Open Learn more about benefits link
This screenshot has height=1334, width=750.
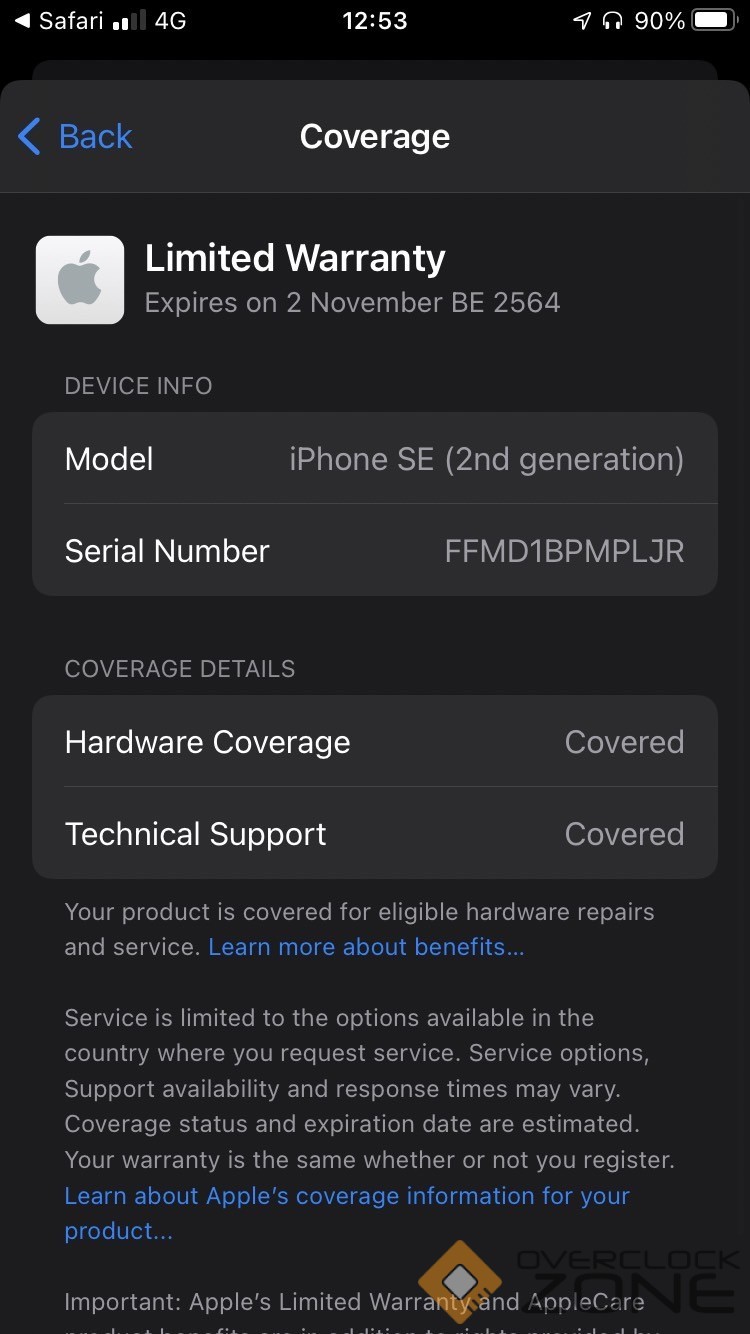click(x=366, y=947)
